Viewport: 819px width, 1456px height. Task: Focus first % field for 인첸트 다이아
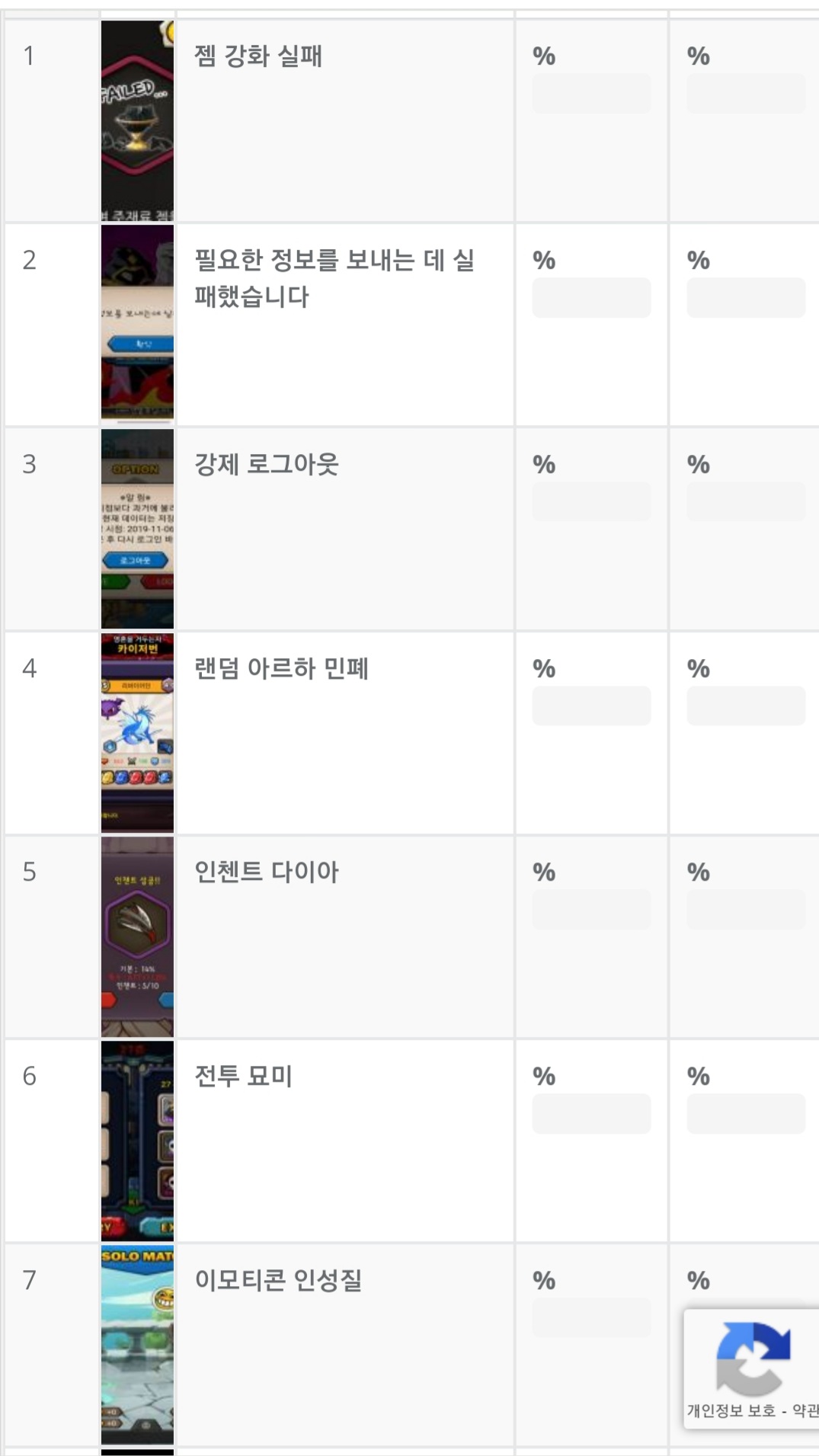pos(591,909)
